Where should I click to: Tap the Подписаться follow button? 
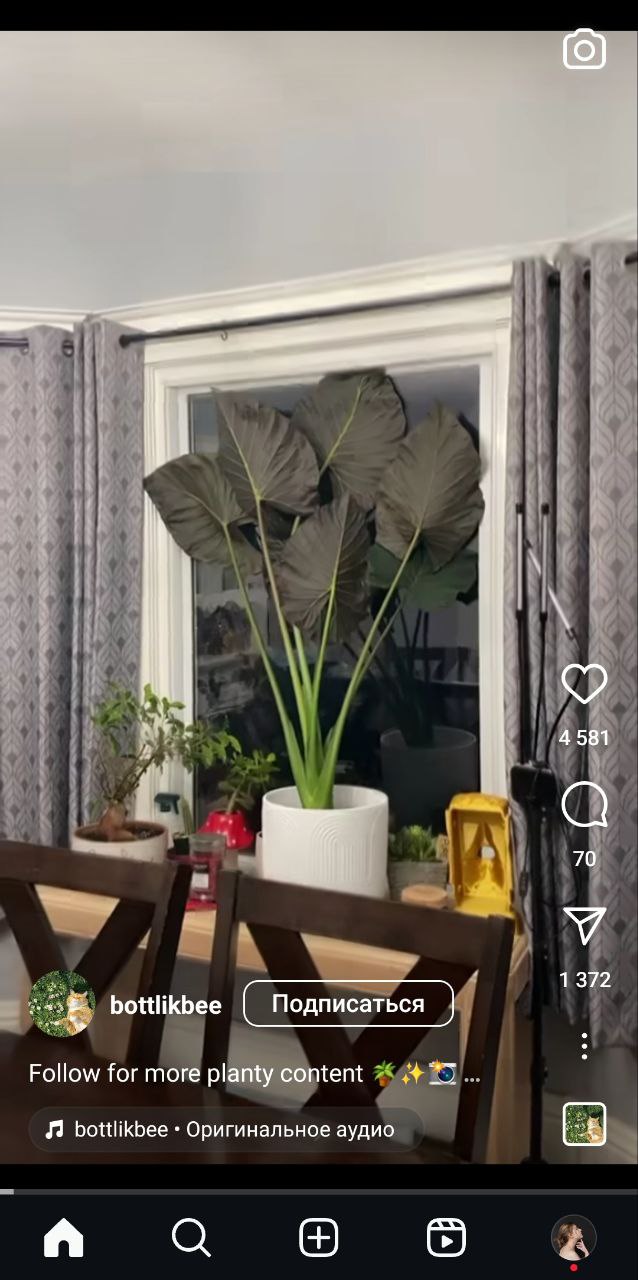(348, 1003)
